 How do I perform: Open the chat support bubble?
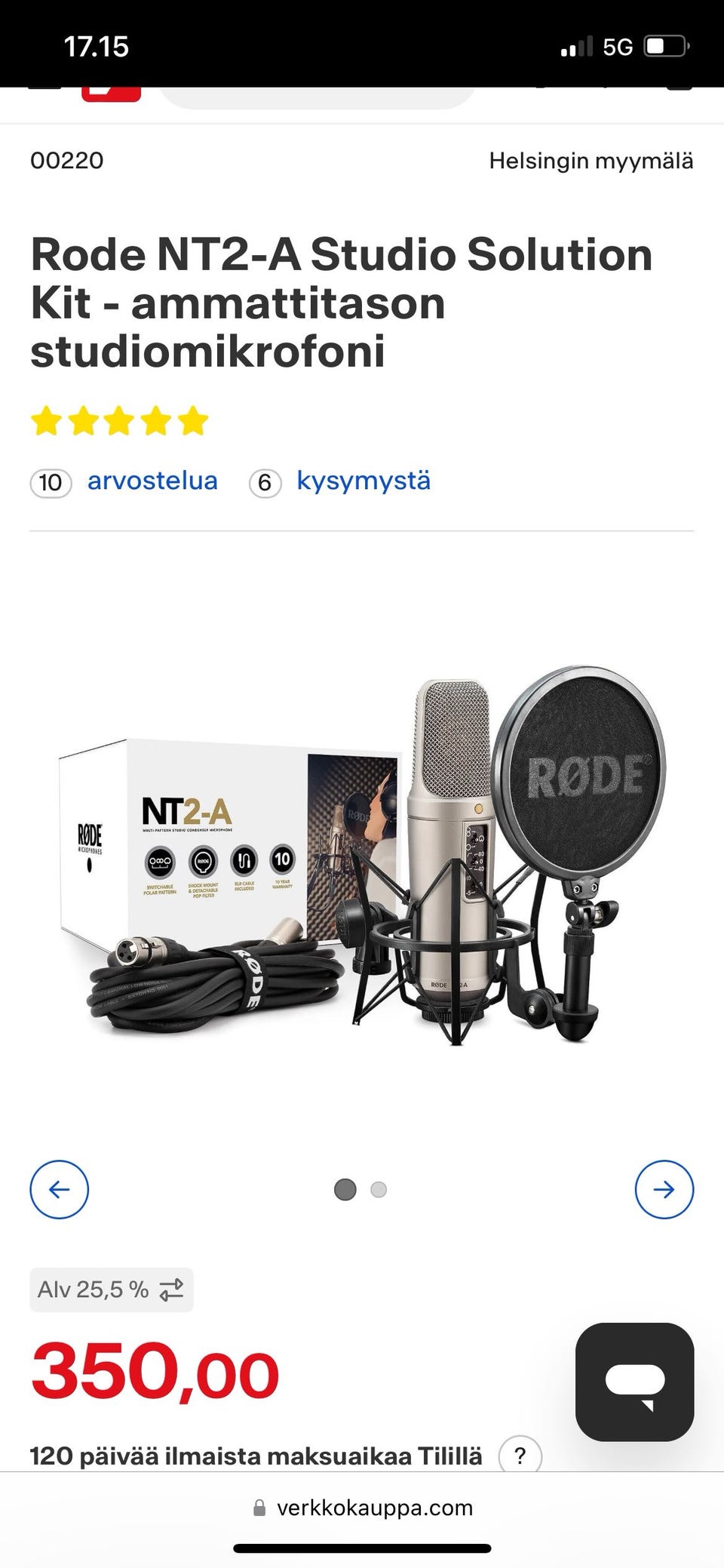pyautogui.click(x=634, y=1382)
